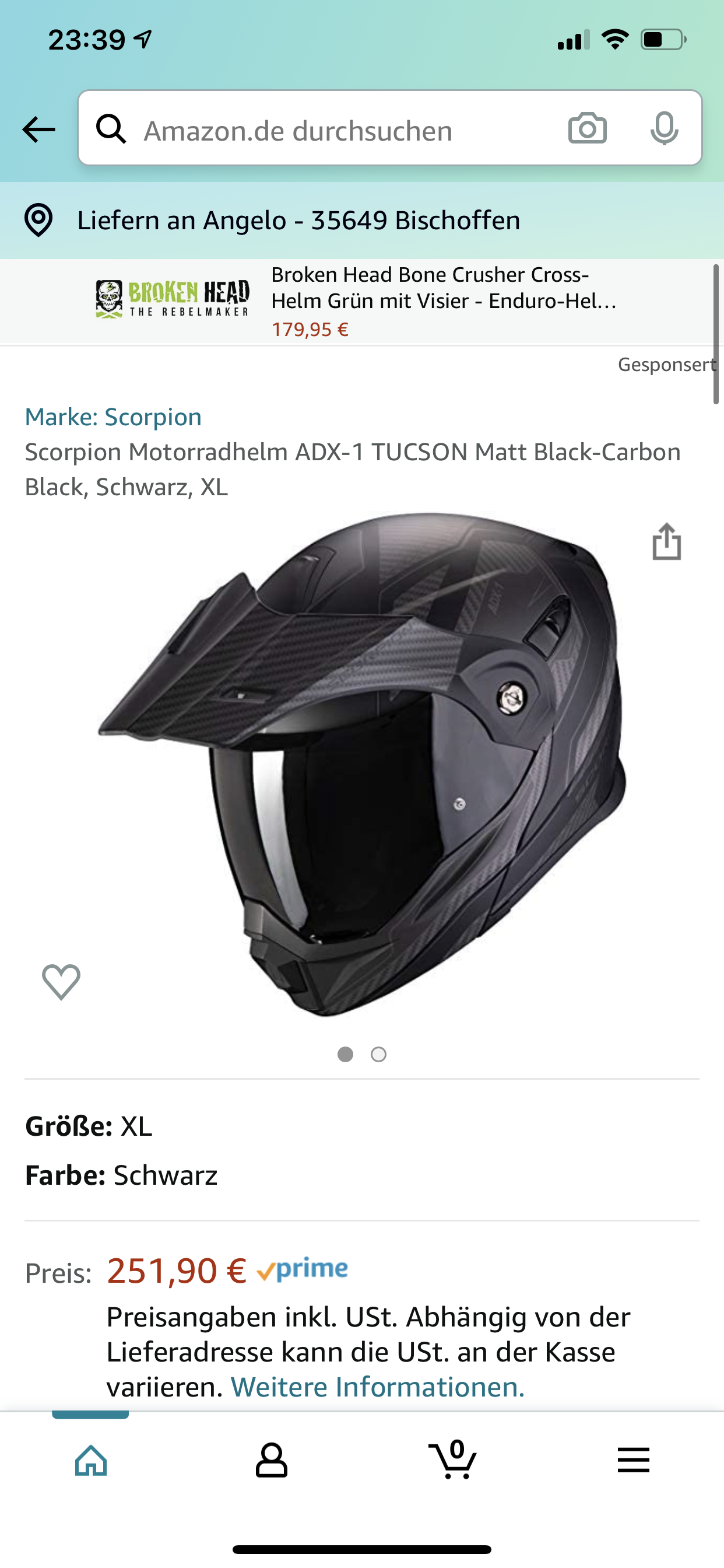Change delivery address for Angelo

point(298,220)
